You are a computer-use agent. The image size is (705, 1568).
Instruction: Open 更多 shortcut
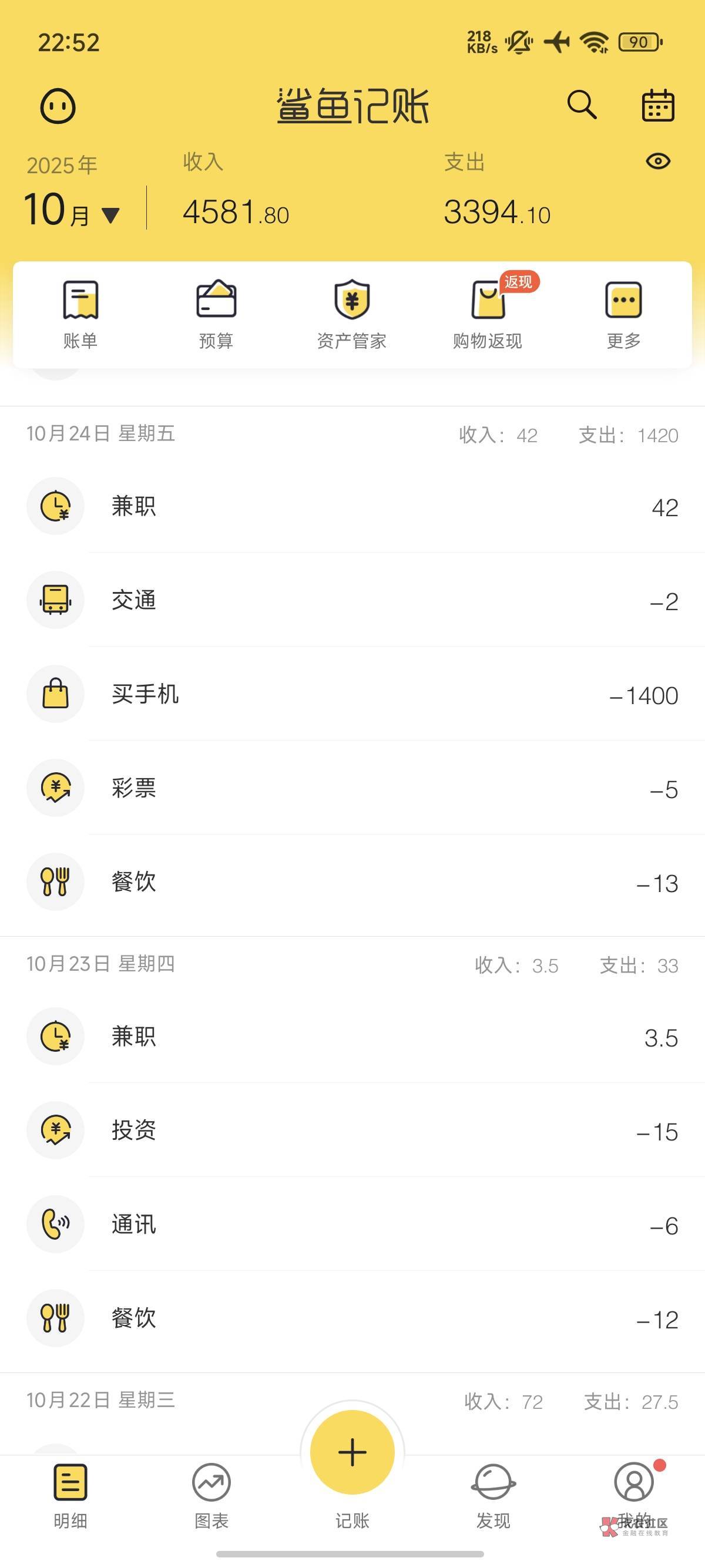tap(623, 315)
